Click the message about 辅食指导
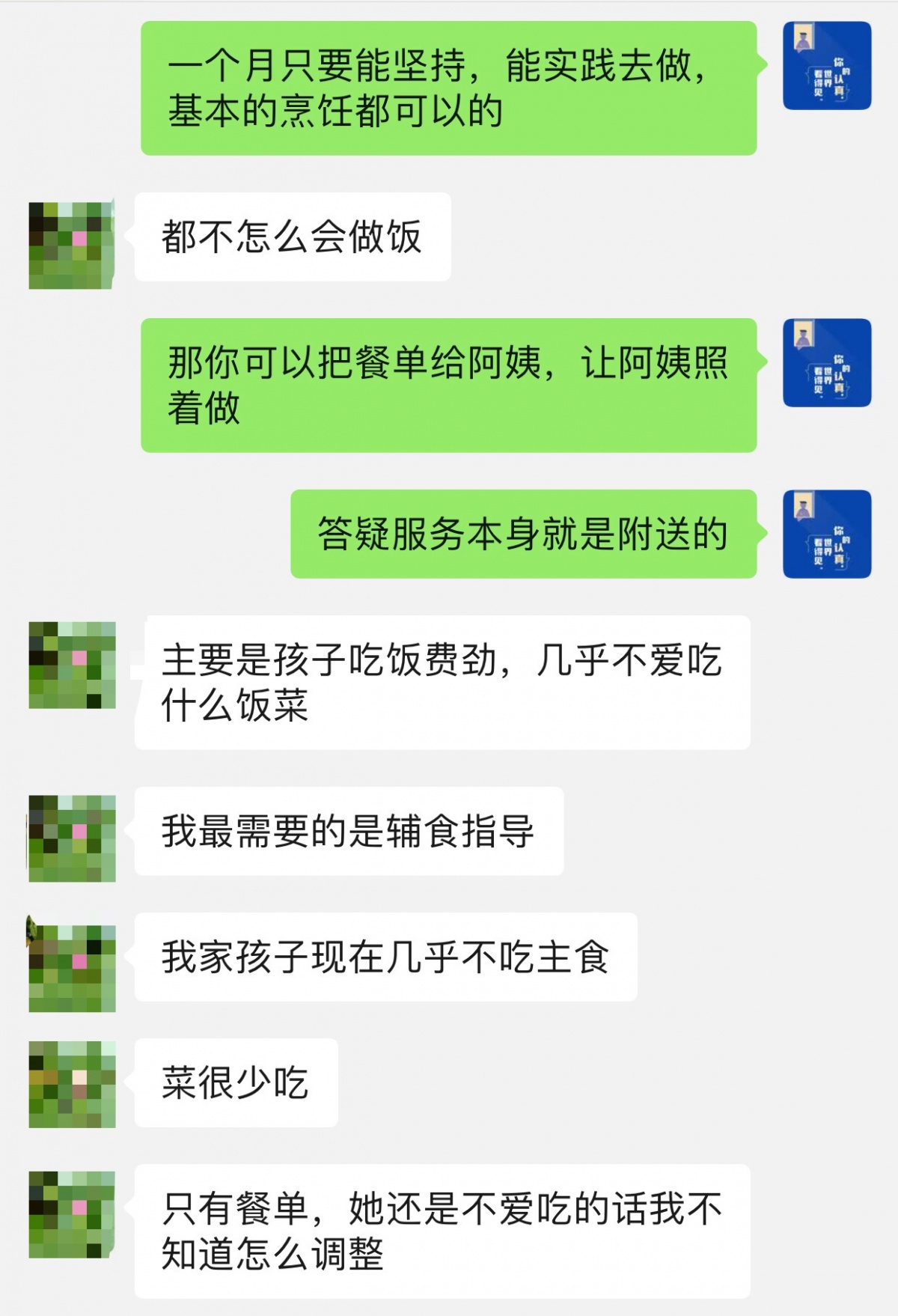Image resolution: width=898 pixels, height=1316 pixels. pyautogui.click(x=352, y=832)
